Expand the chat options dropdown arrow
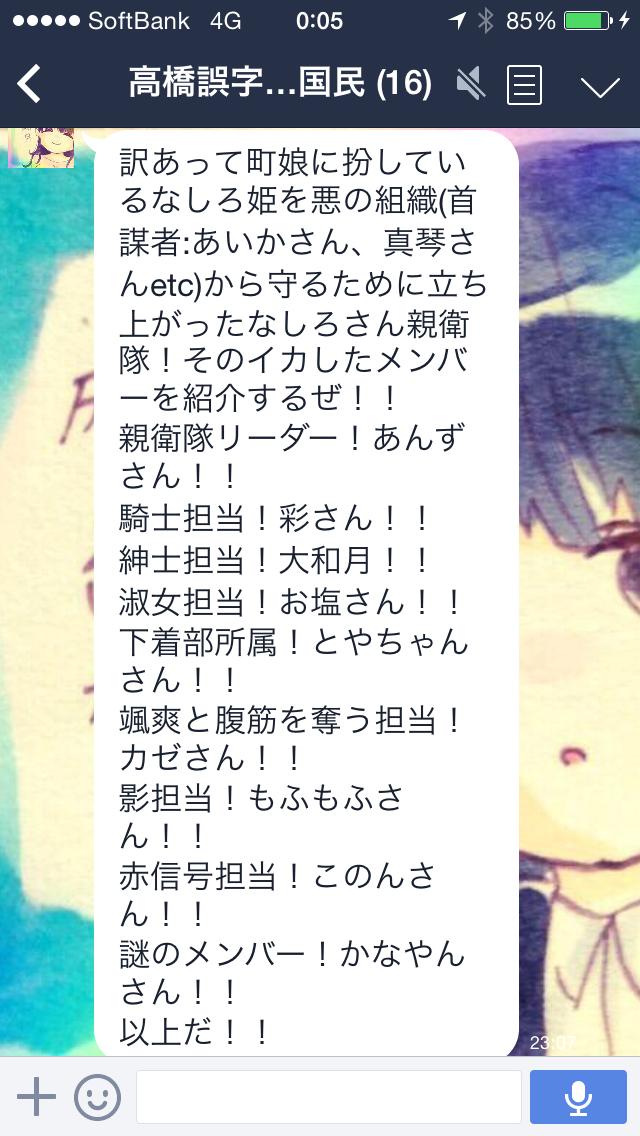The image size is (640, 1136). point(600,86)
